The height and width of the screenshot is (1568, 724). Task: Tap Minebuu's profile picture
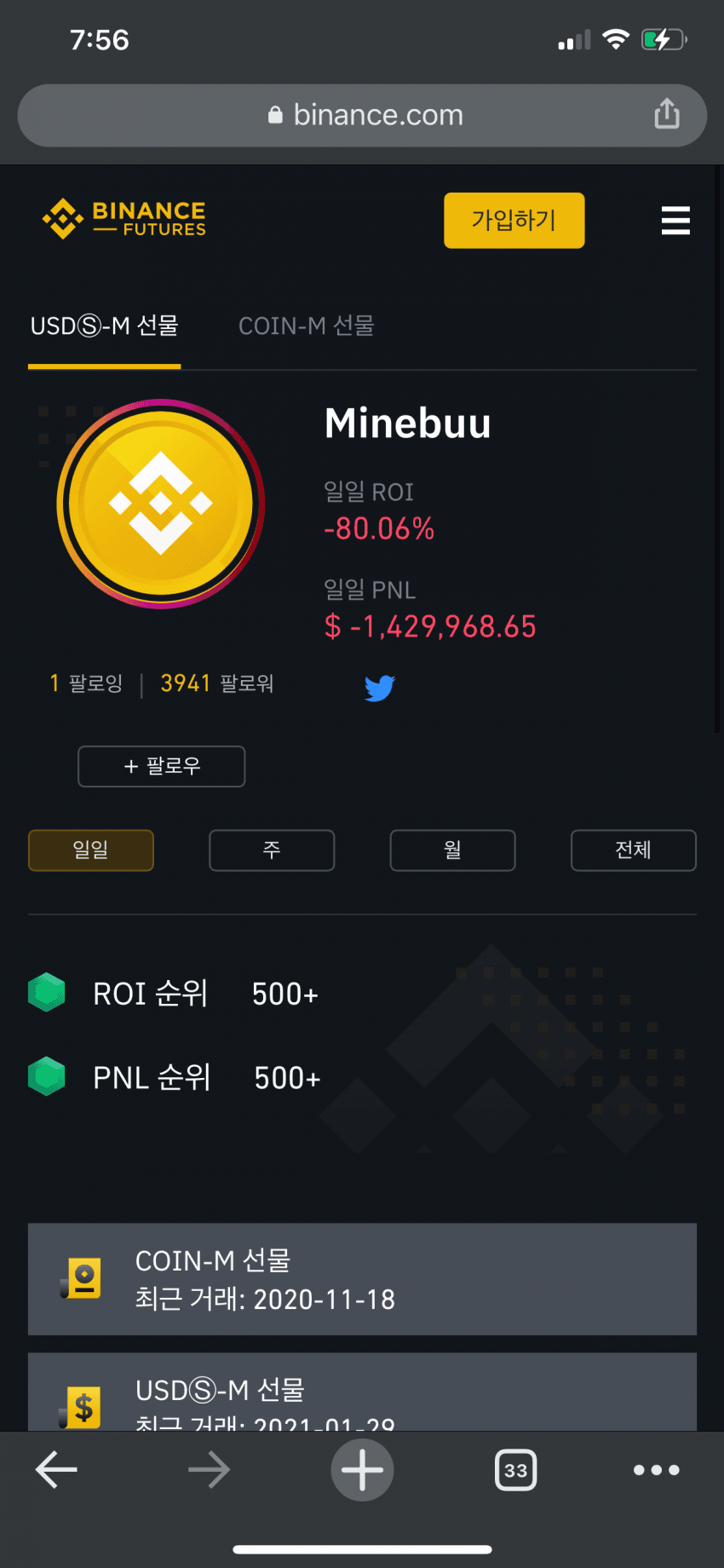coord(161,503)
